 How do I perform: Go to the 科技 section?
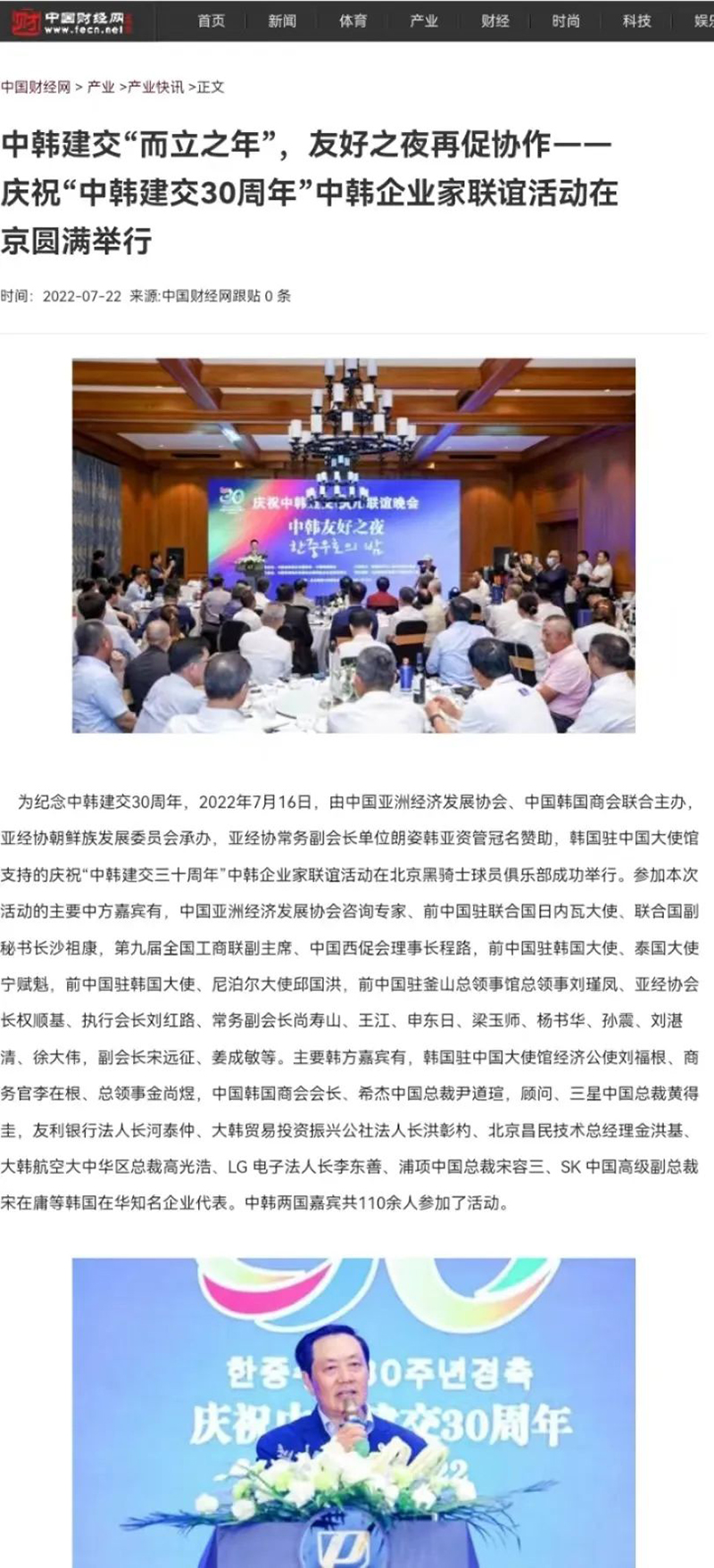click(x=636, y=21)
